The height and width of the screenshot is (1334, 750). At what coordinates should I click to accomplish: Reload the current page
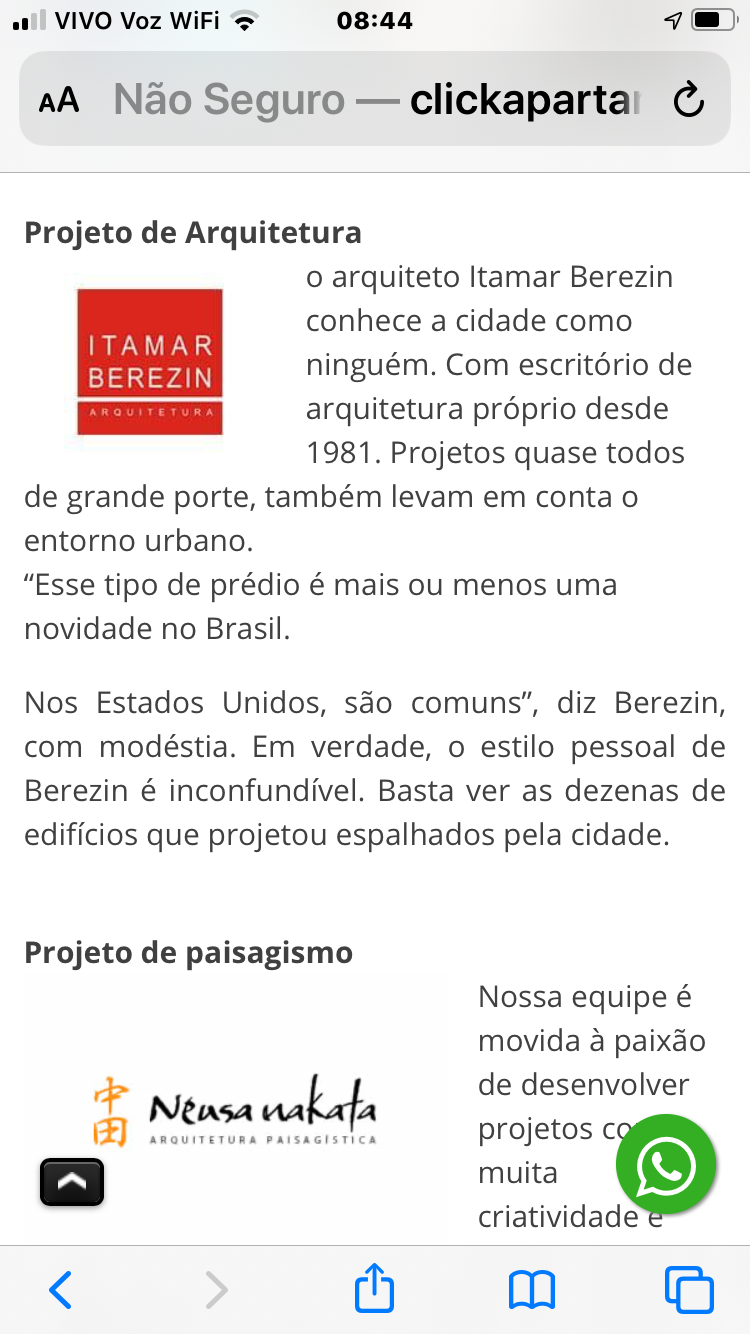[x=689, y=100]
